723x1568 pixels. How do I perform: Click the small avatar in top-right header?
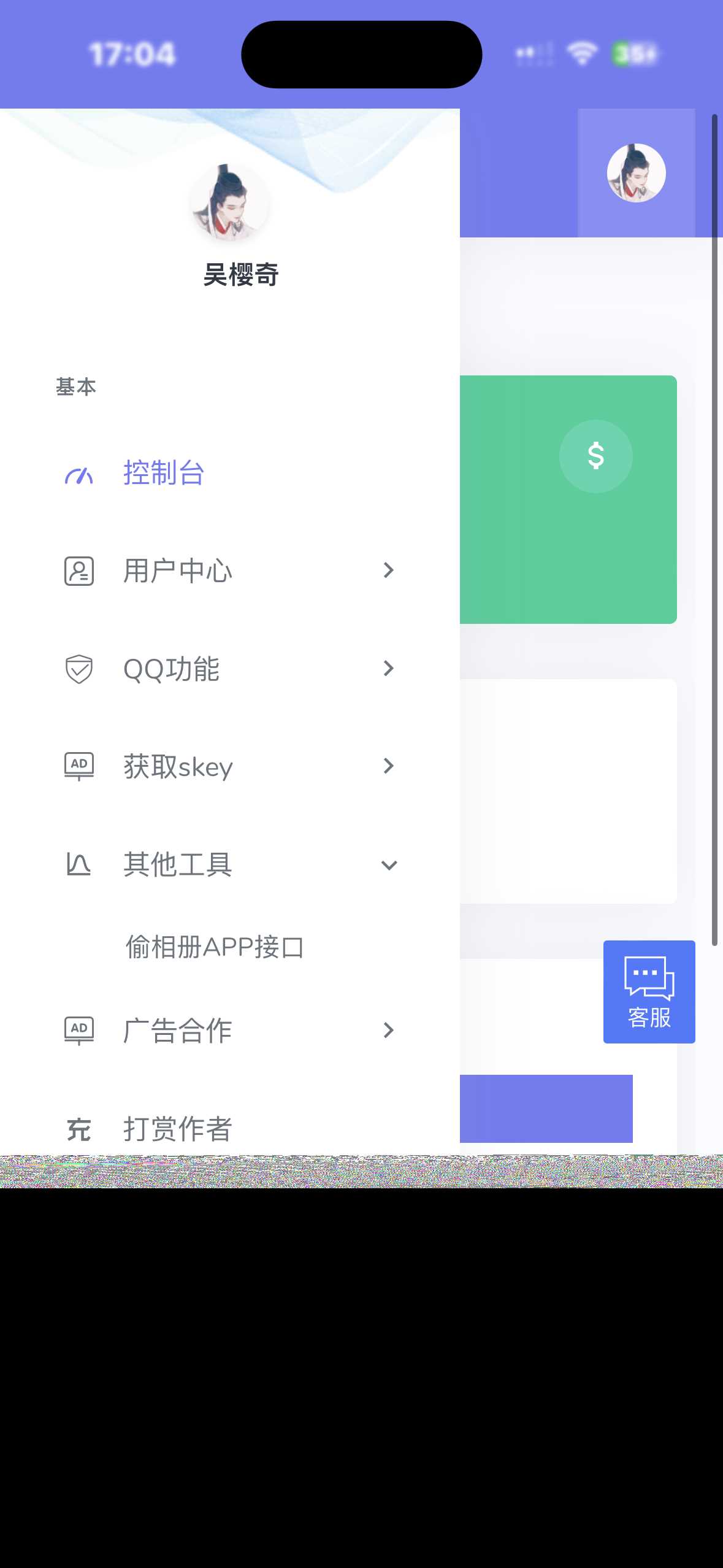tap(637, 174)
